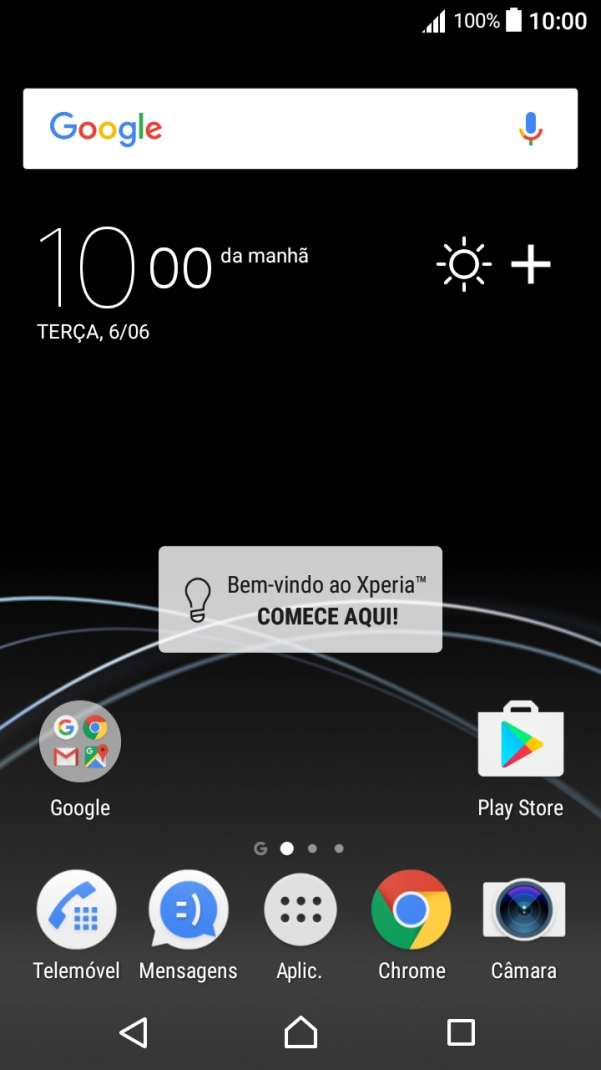Open the Câmara app

523,910
